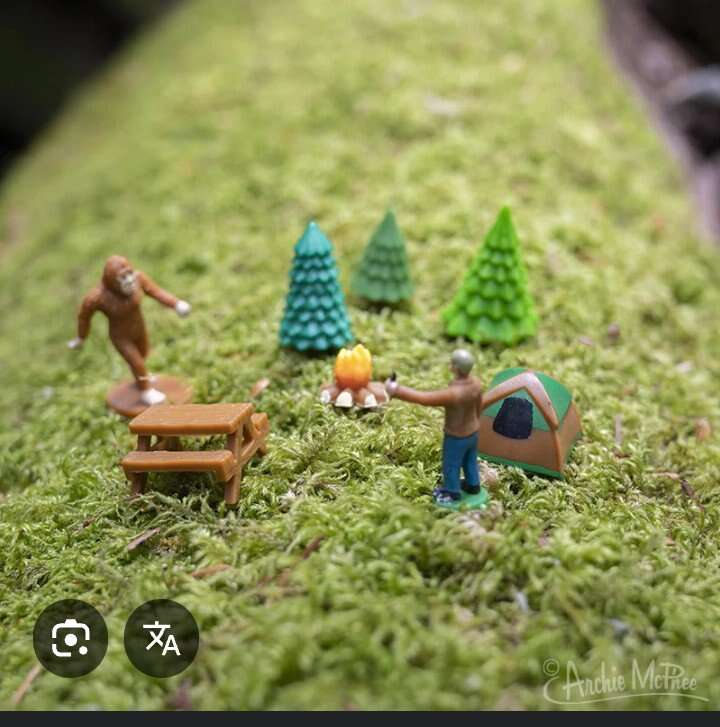Translate text in the image
720x727 pixels.
(161, 638)
